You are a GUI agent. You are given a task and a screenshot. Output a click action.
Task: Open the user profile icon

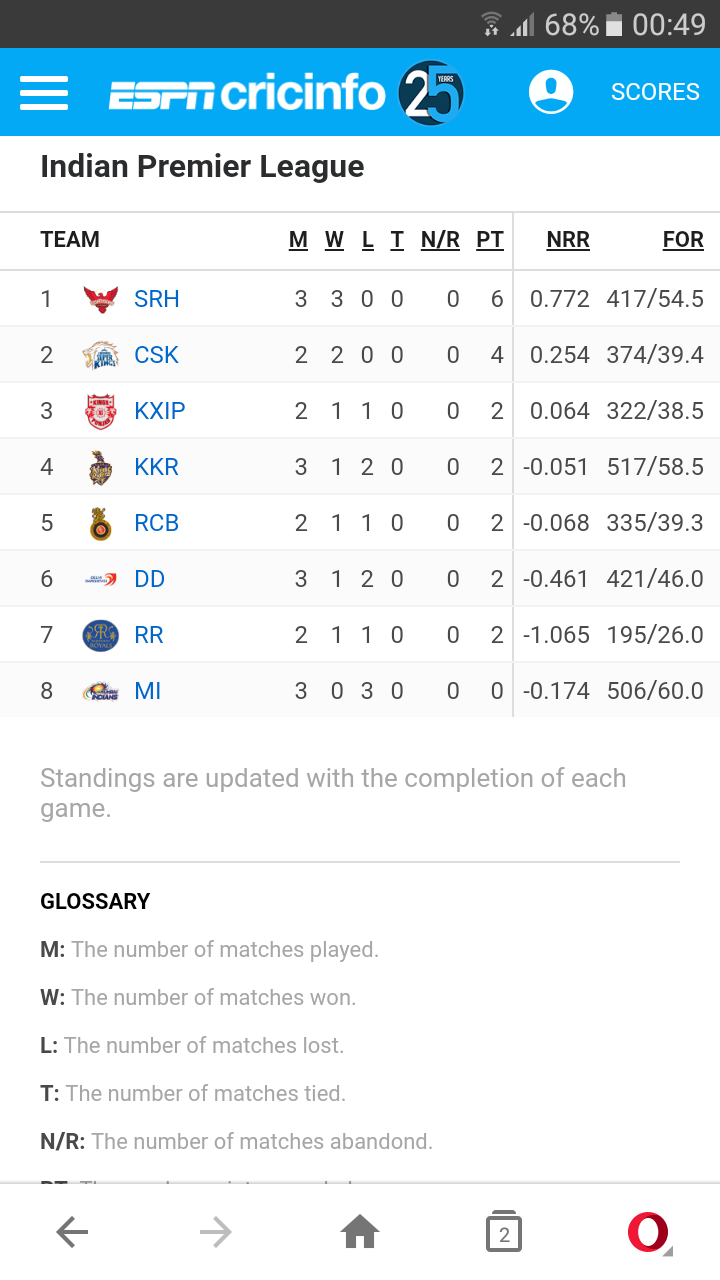pyautogui.click(x=551, y=92)
